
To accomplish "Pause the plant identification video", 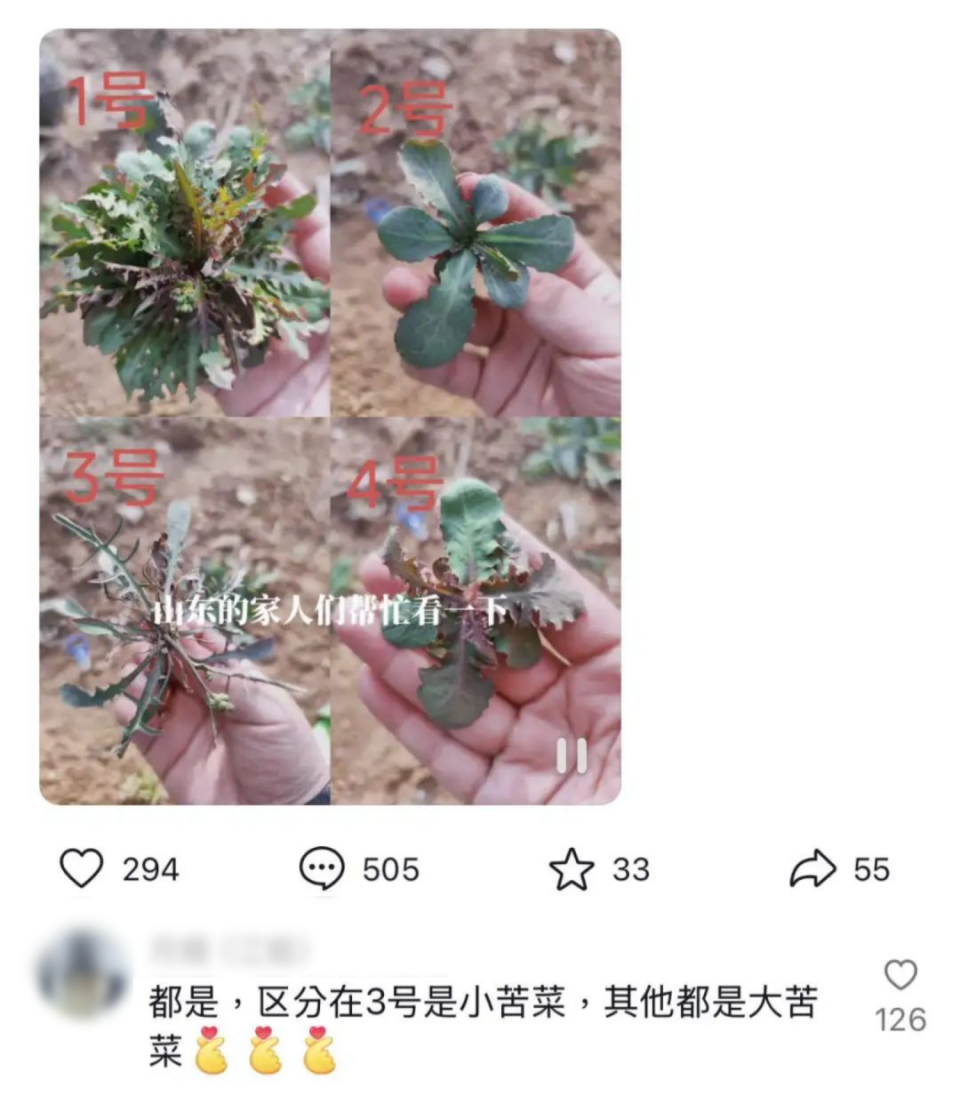I will 571,756.
